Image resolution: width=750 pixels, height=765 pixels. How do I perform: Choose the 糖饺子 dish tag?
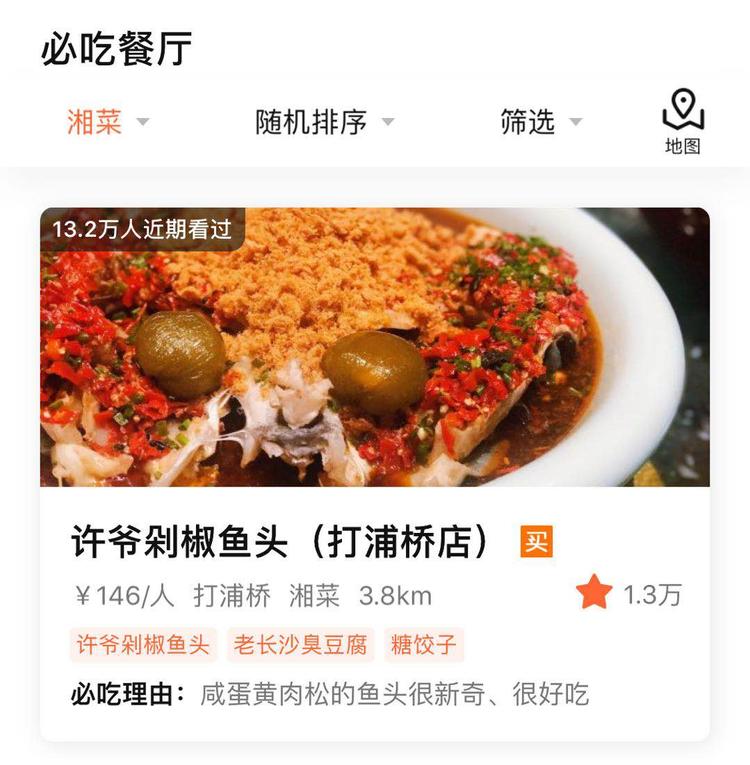pos(423,644)
